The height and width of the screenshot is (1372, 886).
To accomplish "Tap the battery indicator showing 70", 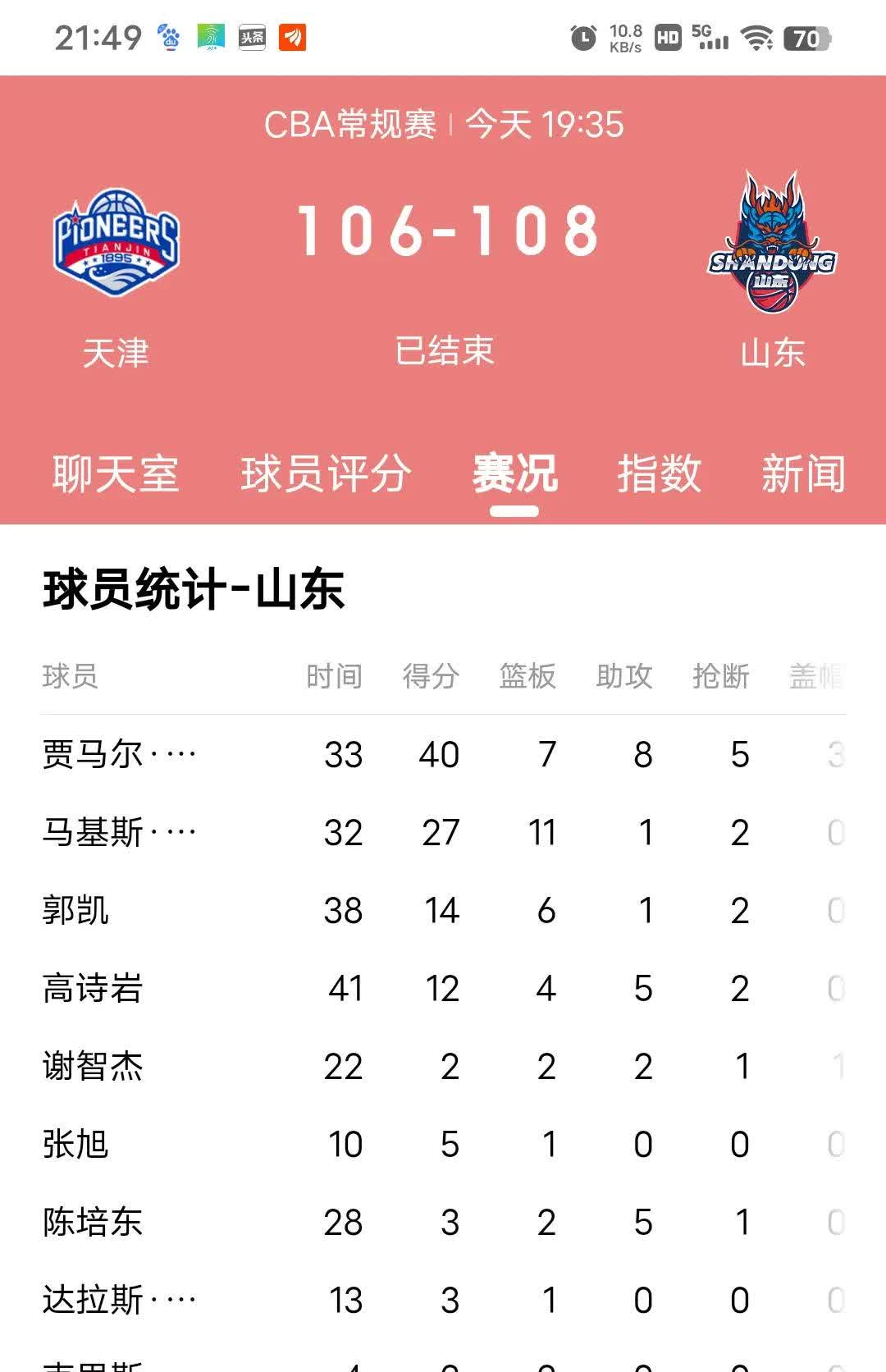I will [806, 36].
